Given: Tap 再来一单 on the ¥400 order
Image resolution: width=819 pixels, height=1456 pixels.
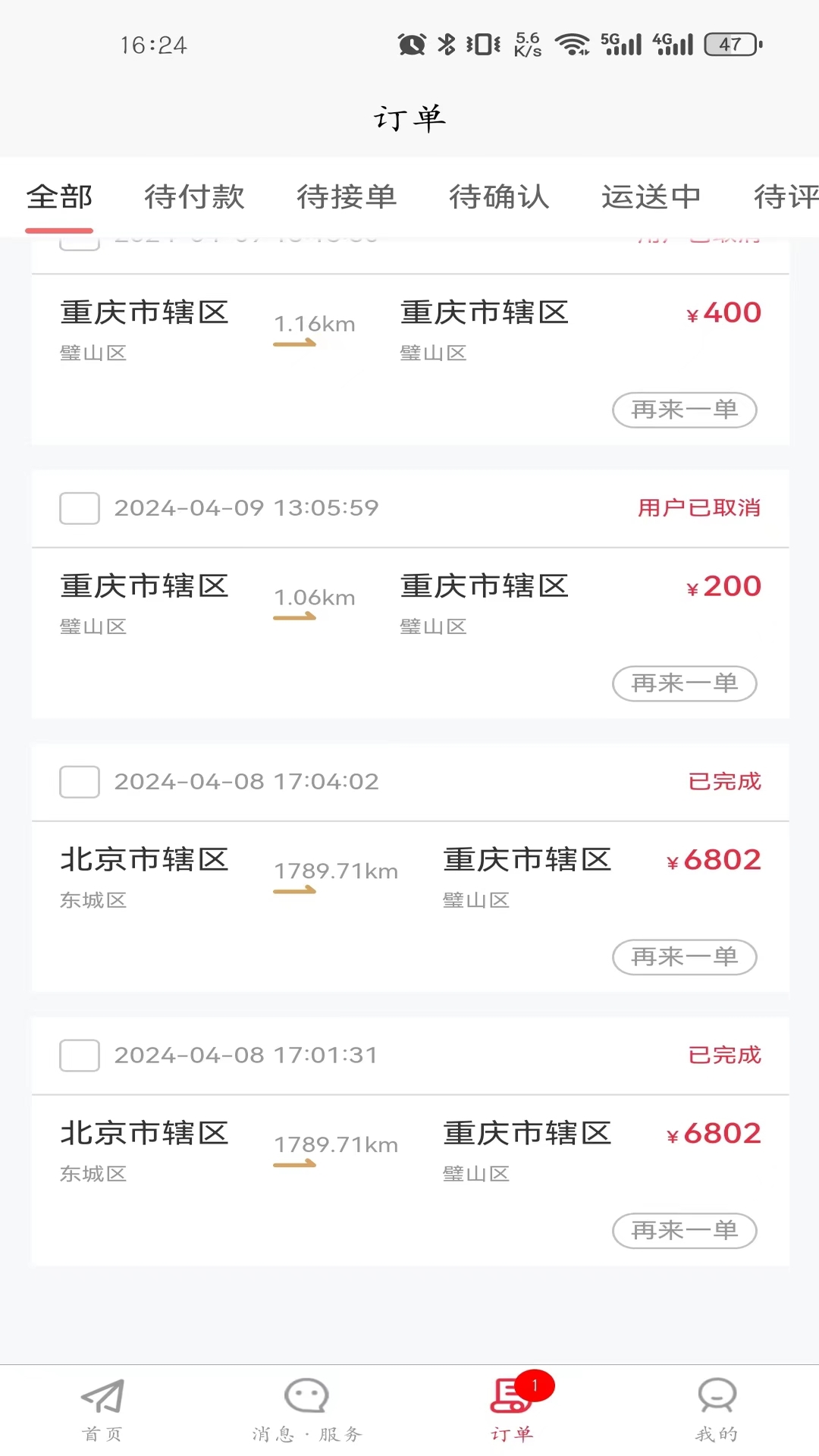Looking at the screenshot, I should coord(684,410).
